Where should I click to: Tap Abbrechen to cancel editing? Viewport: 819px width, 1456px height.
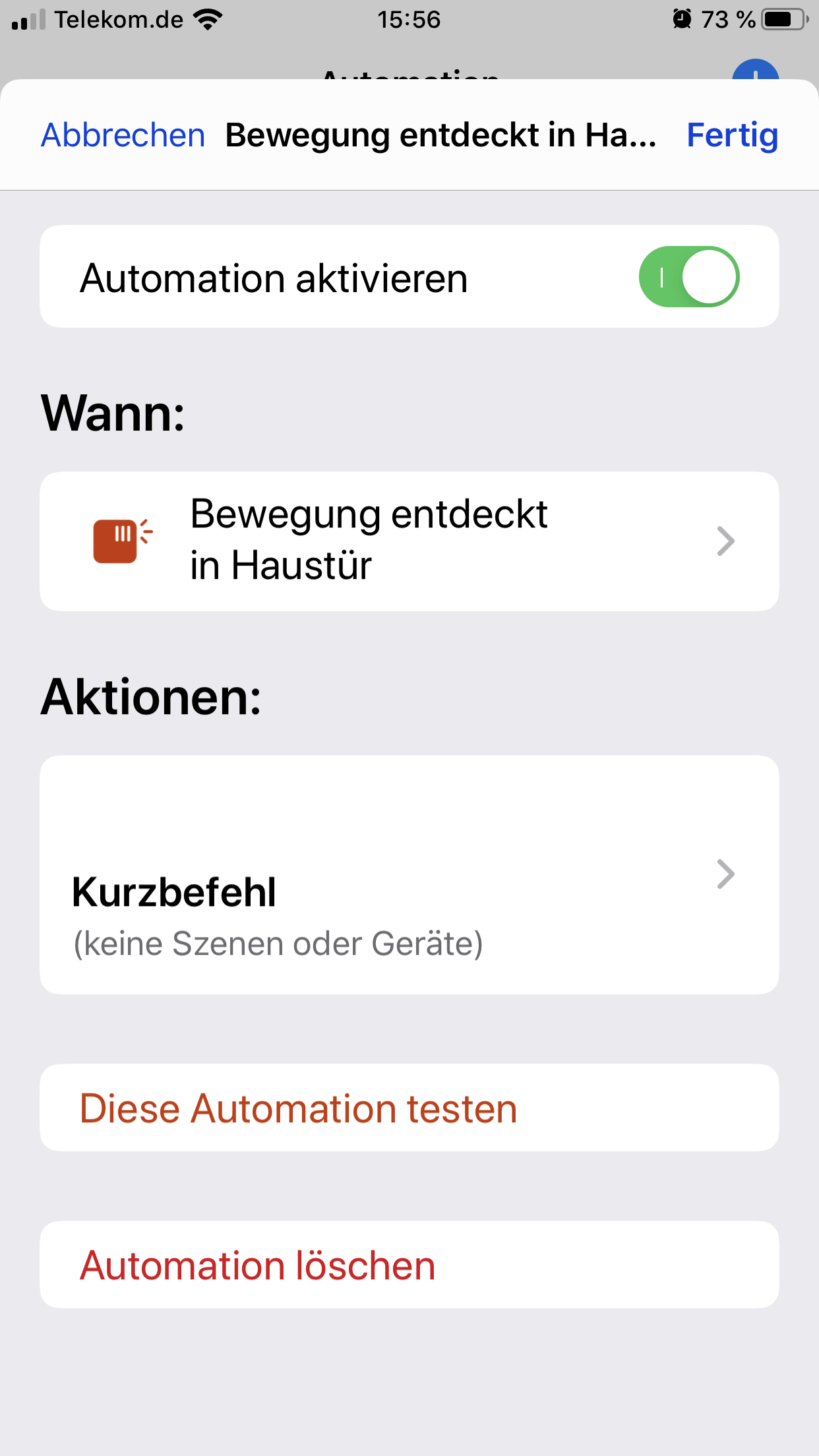click(123, 135)
